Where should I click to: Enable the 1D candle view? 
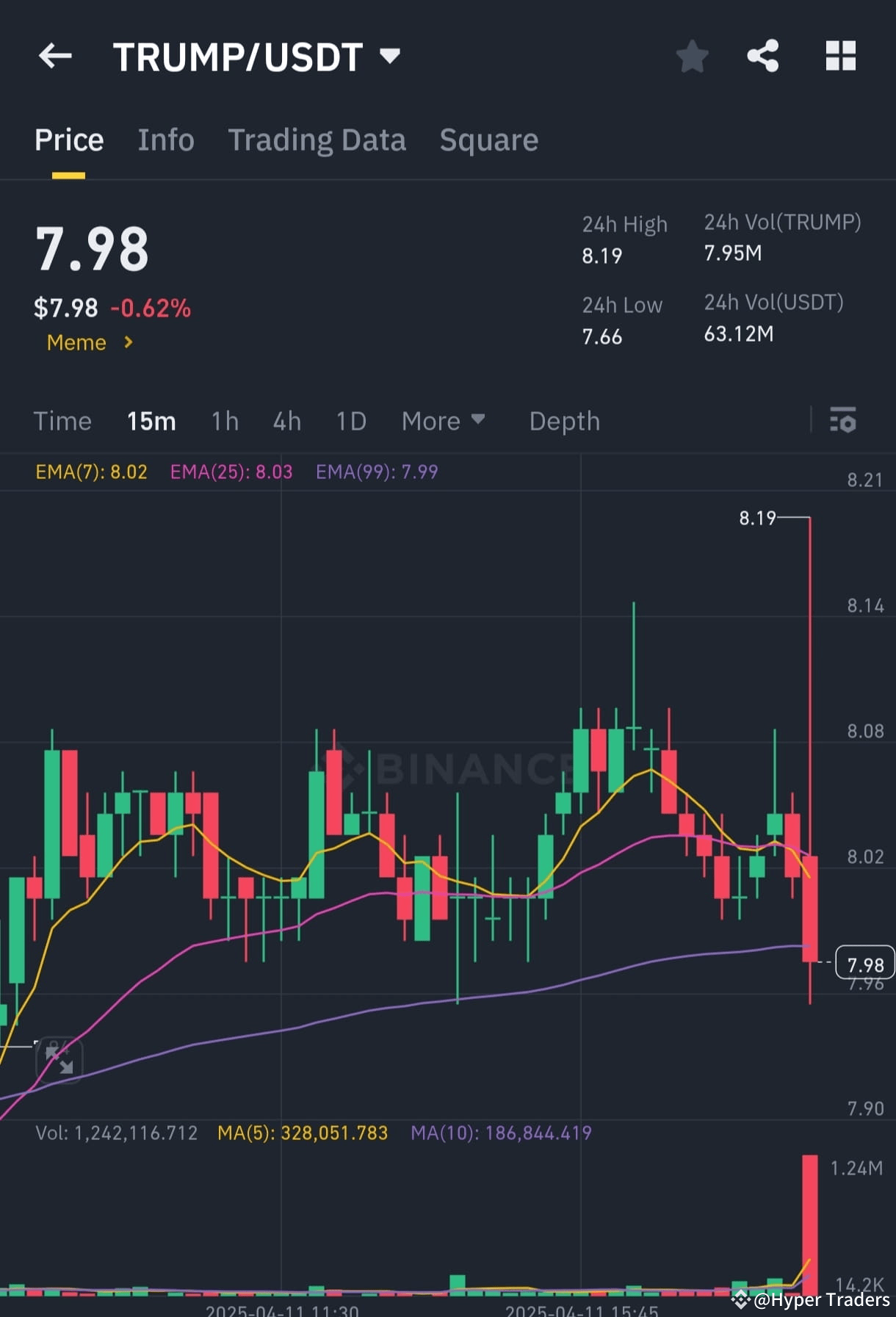(x=351, y=421)
